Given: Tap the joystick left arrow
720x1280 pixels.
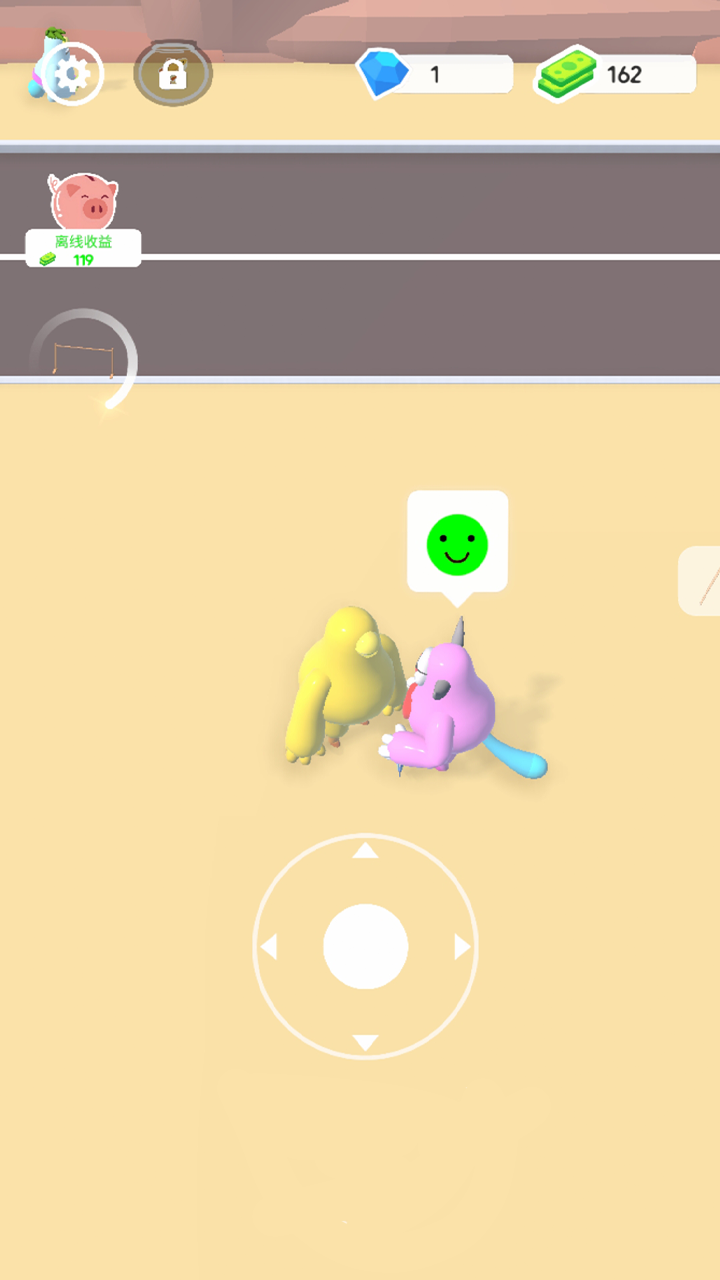Looking at the screenshot, I should click(269, 946).
